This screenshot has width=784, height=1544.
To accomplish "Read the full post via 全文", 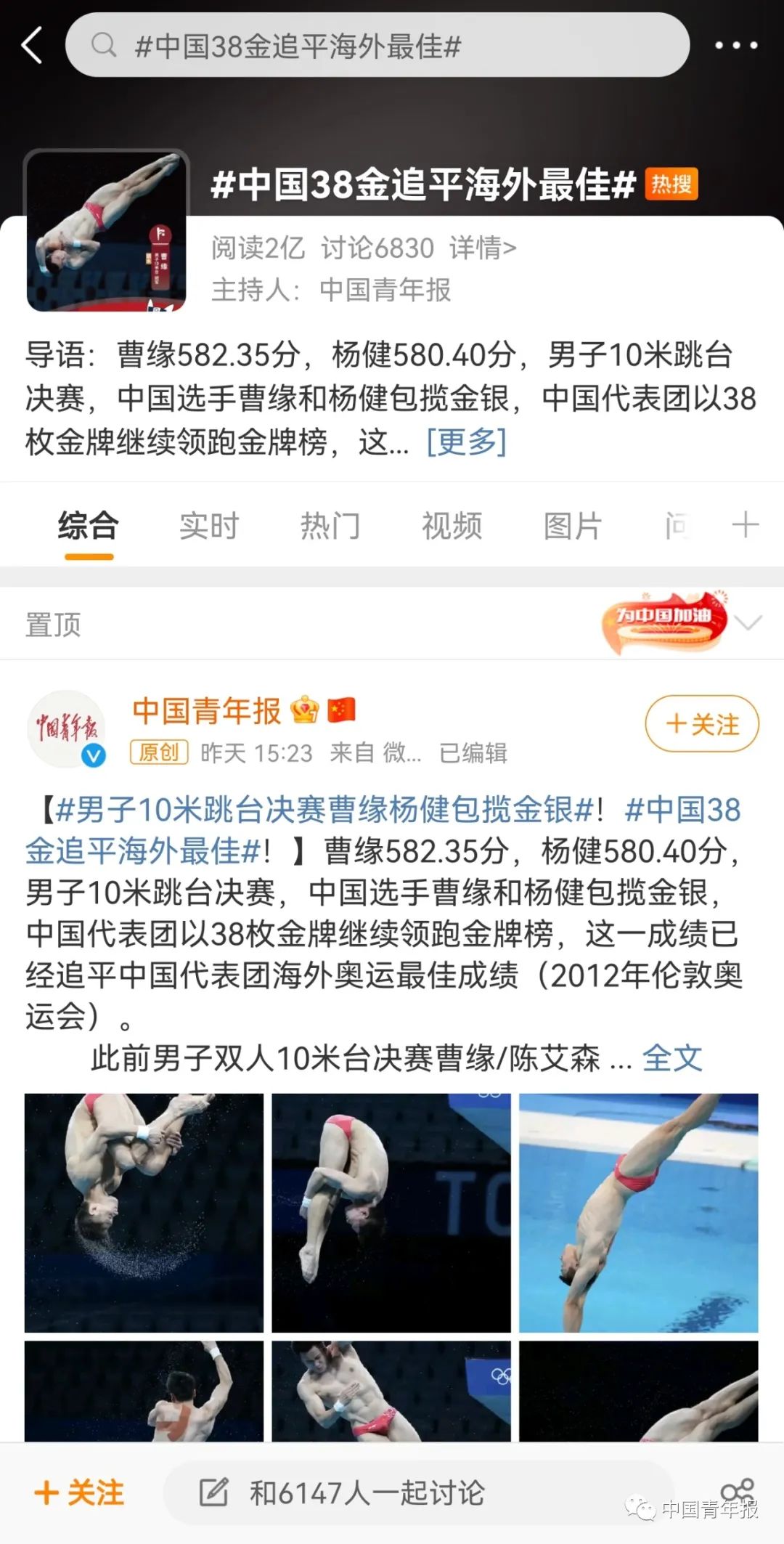I will click(x=672, y=1058).
